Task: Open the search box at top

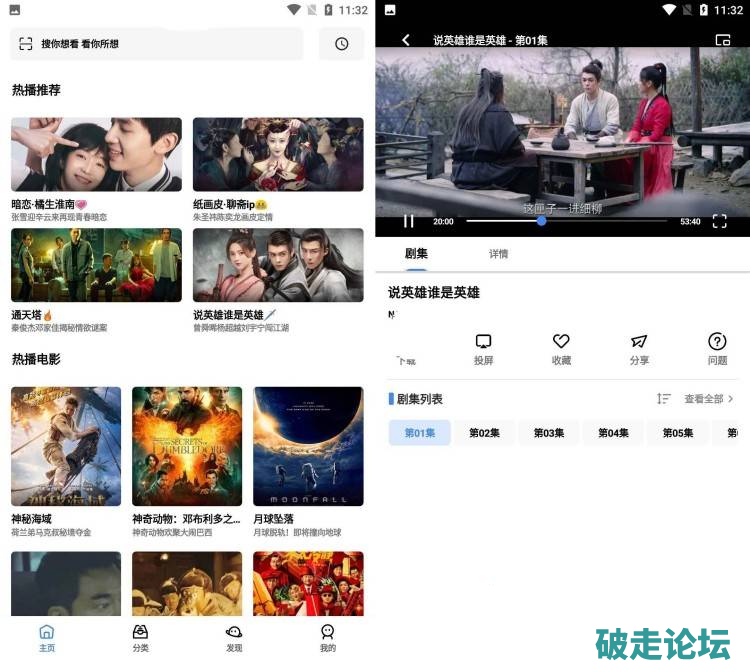Action: (157, 44)
